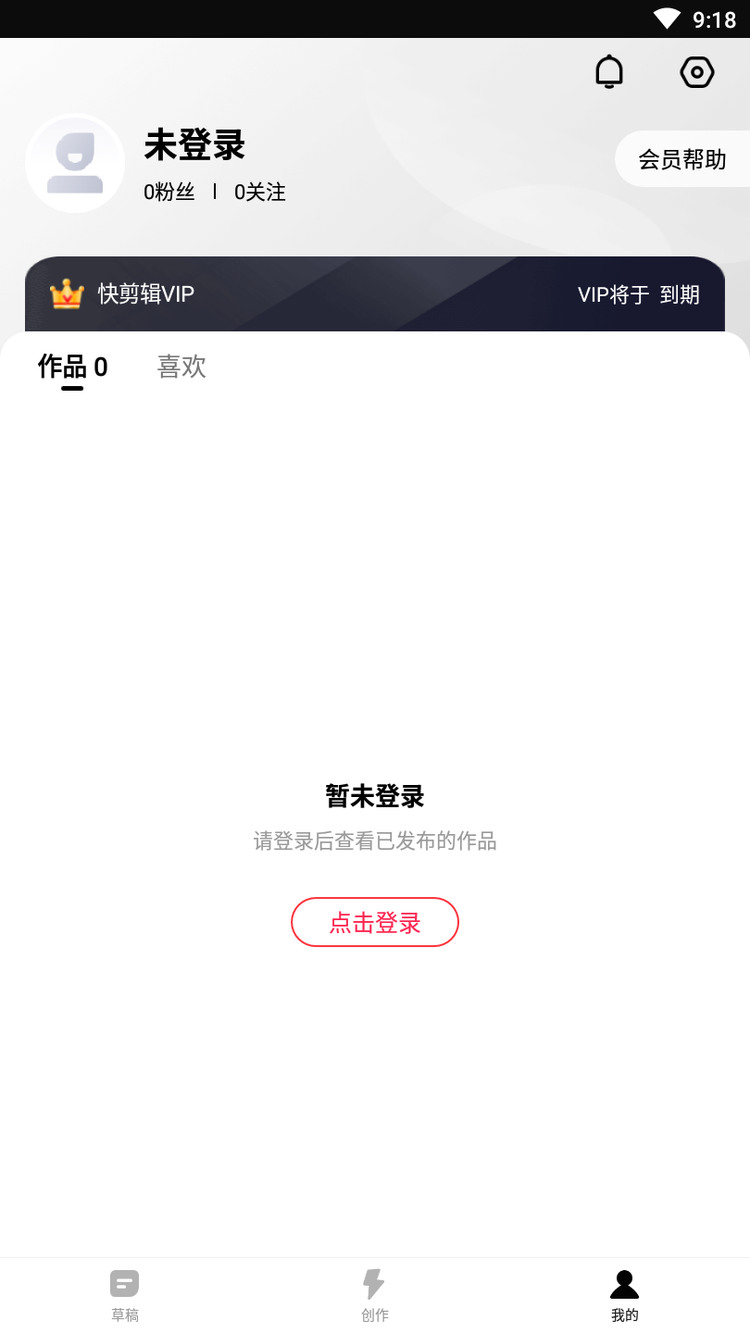Open the 创作 create tab

(375, 1295)
